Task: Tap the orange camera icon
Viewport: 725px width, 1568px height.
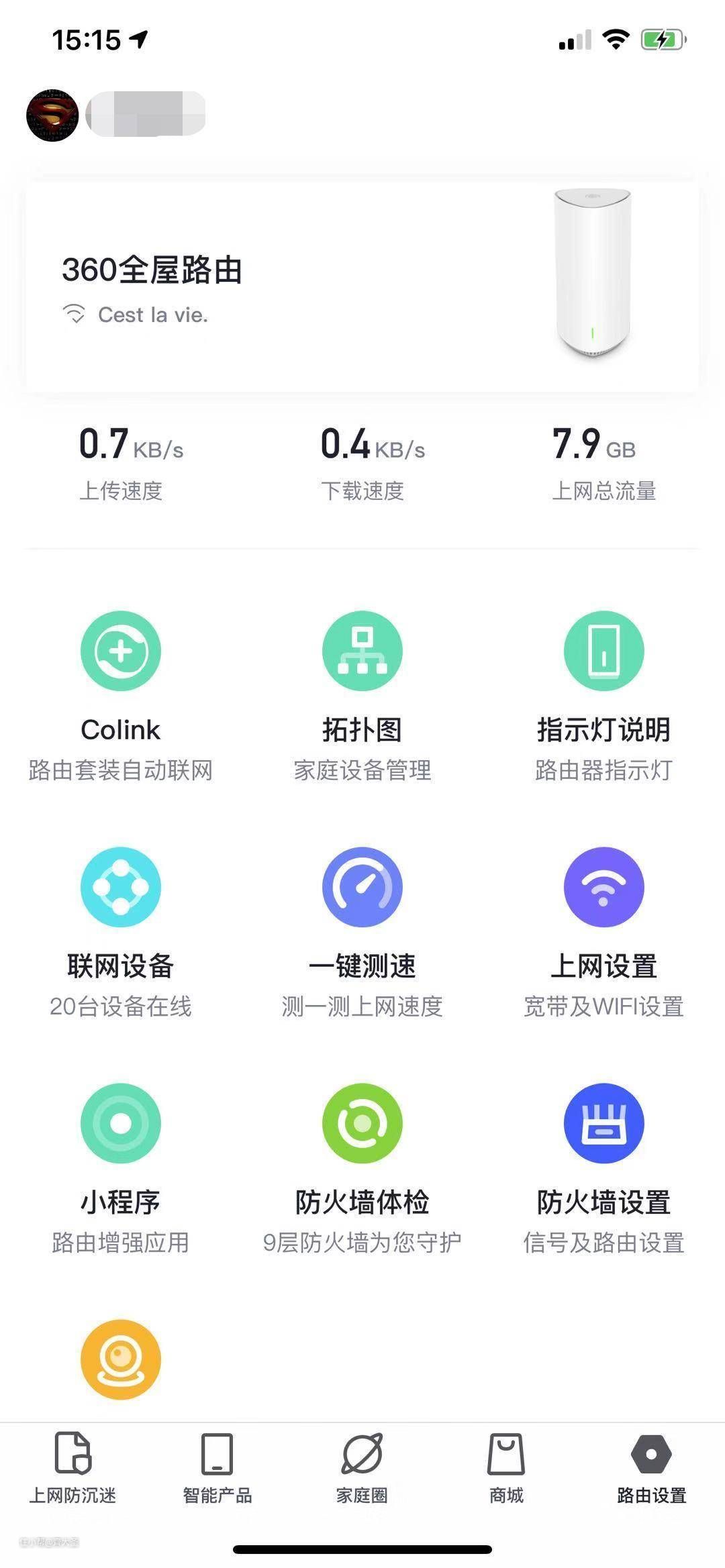Action: click(x=121, y=1359)
